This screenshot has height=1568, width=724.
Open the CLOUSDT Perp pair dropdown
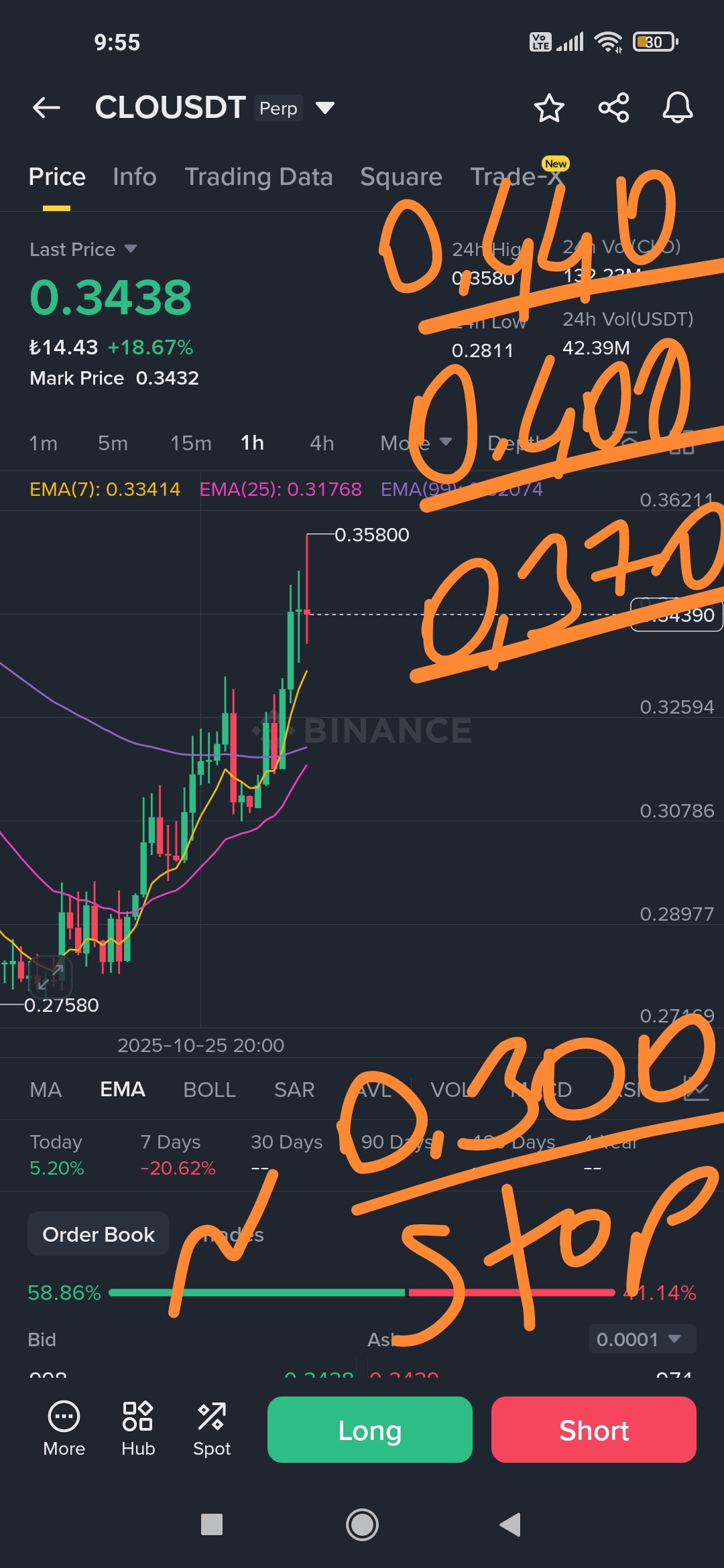pos(325,108)
